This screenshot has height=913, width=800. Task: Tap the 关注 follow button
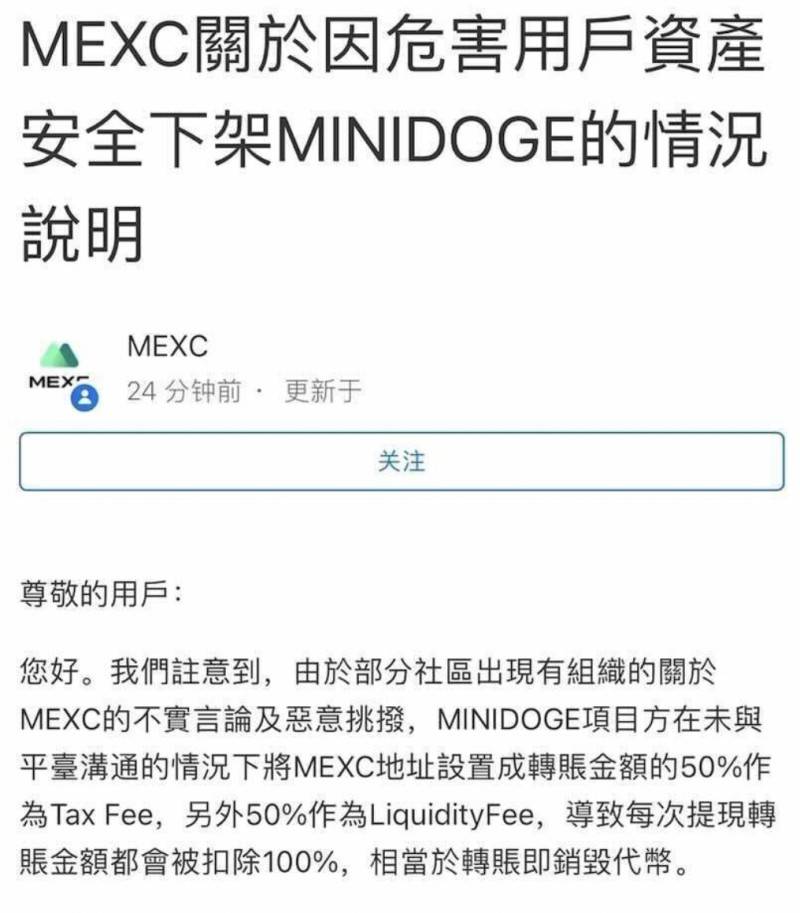pyautogui.click(x=401, y=461)
